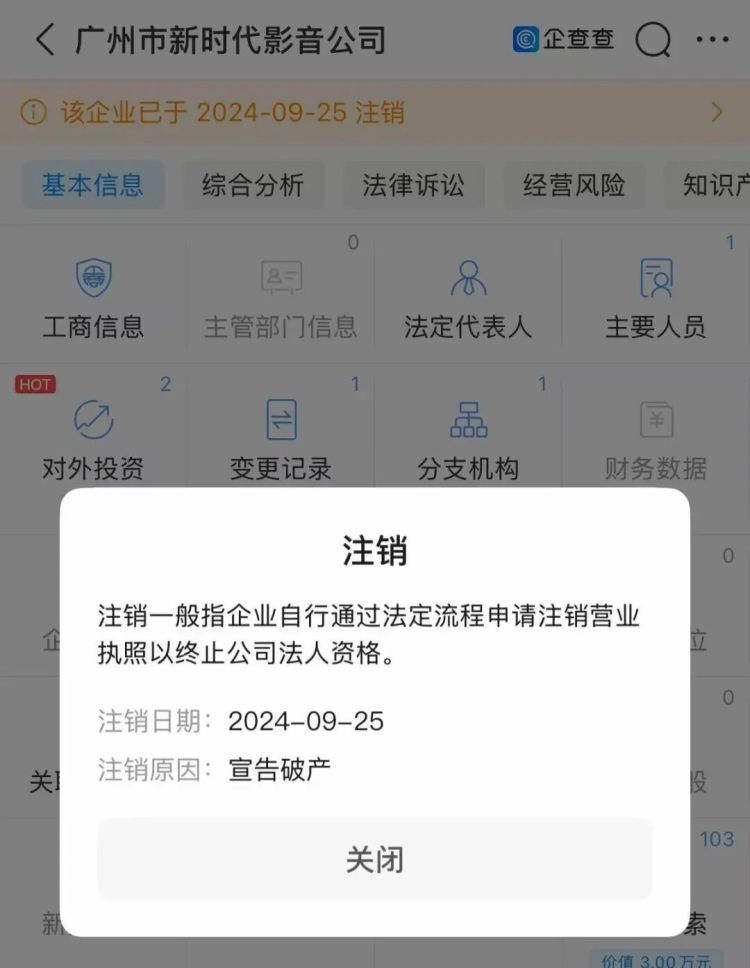
Task: Select the 基本信息 tab
Action: click(92, 185)
